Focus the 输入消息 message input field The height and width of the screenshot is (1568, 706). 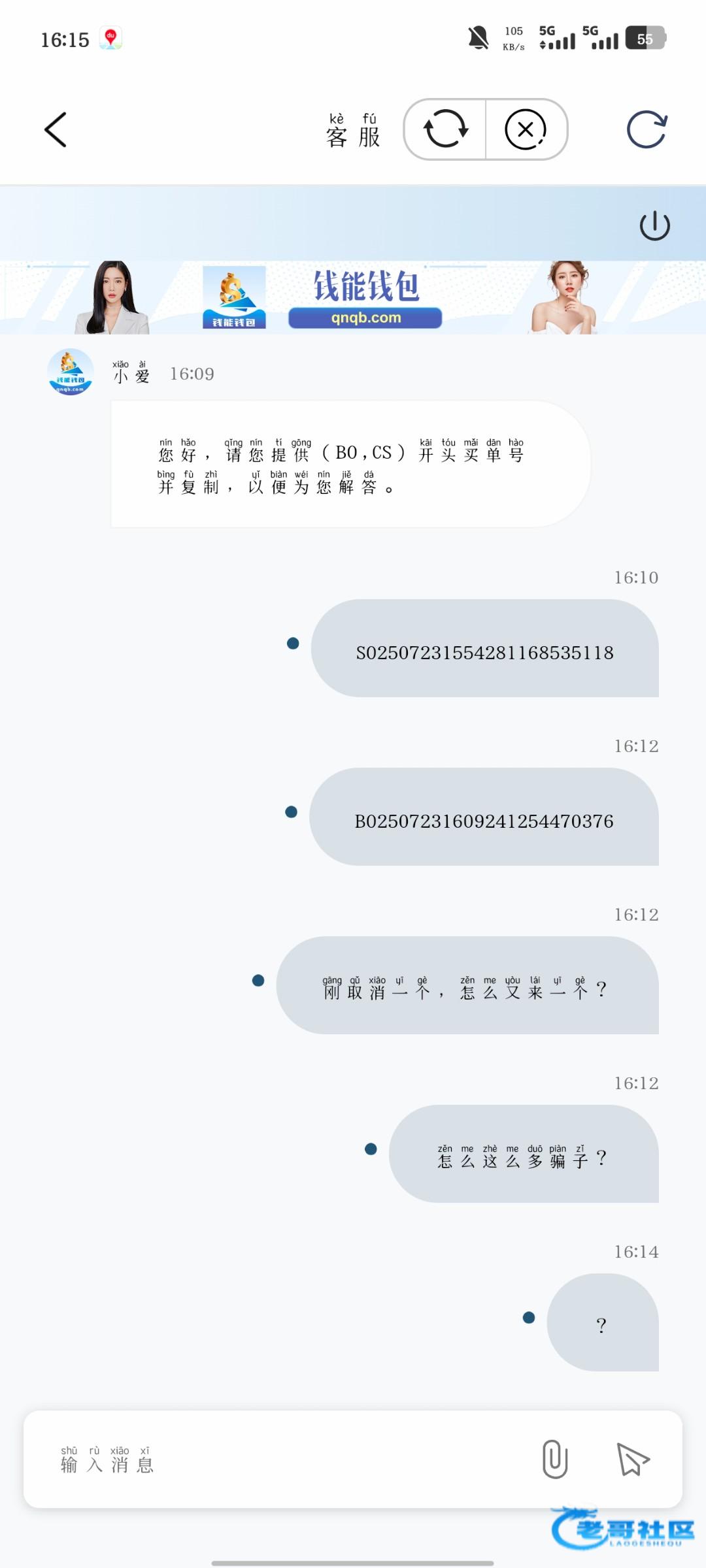[281, 1460]
